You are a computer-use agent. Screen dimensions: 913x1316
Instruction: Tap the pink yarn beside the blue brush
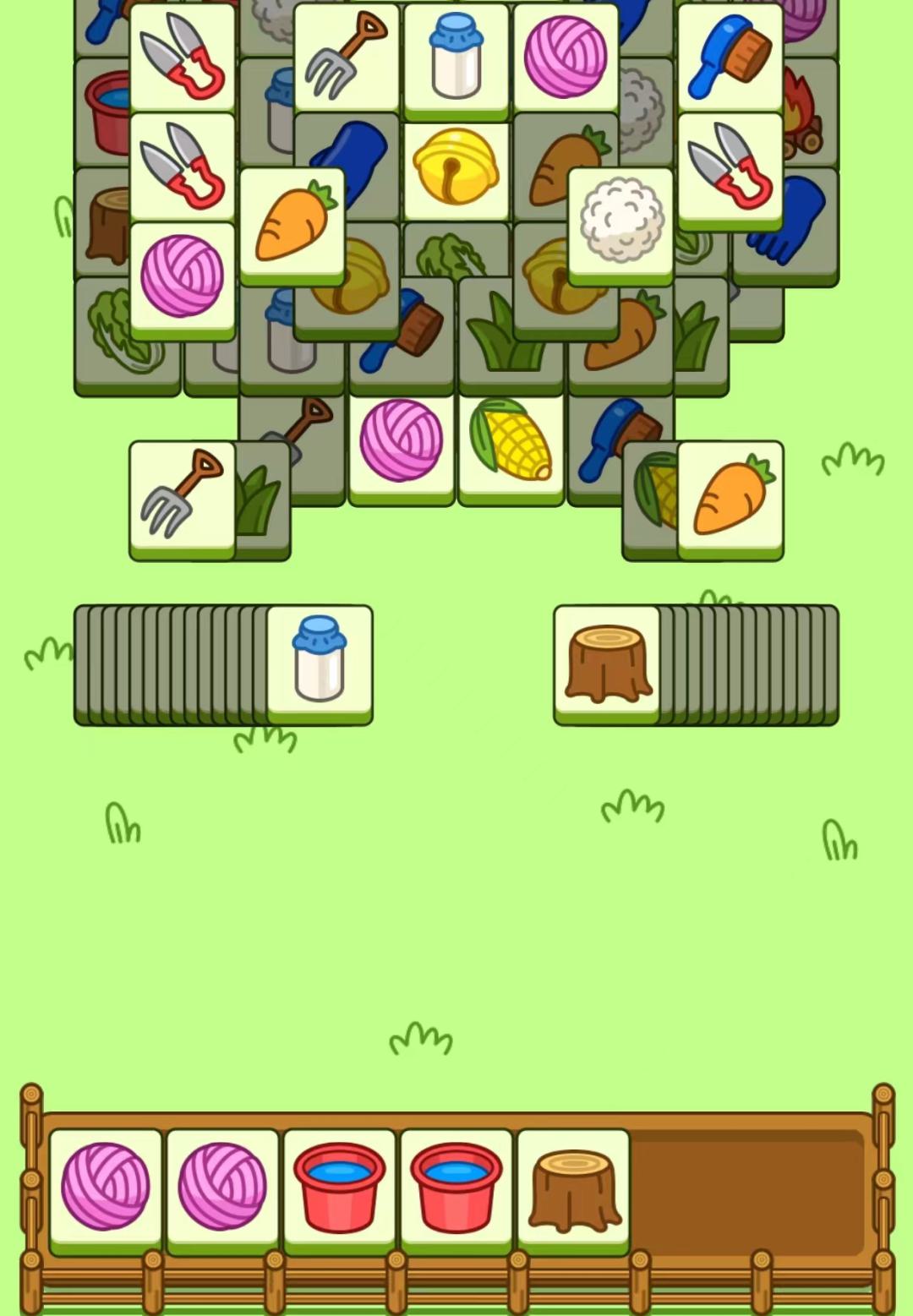[566, 56]
